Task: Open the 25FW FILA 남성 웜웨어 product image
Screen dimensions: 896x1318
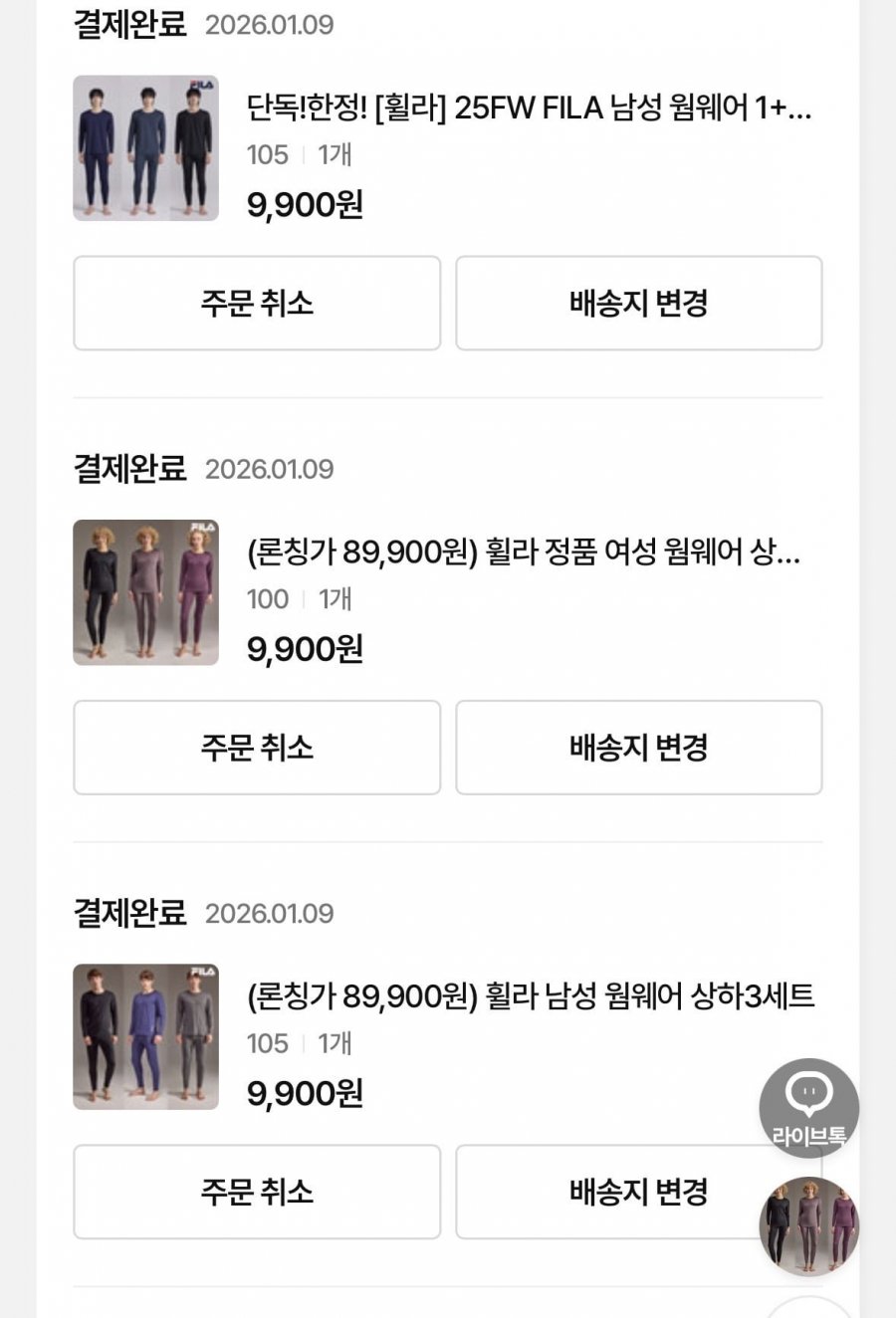Action: click(146, 148)
